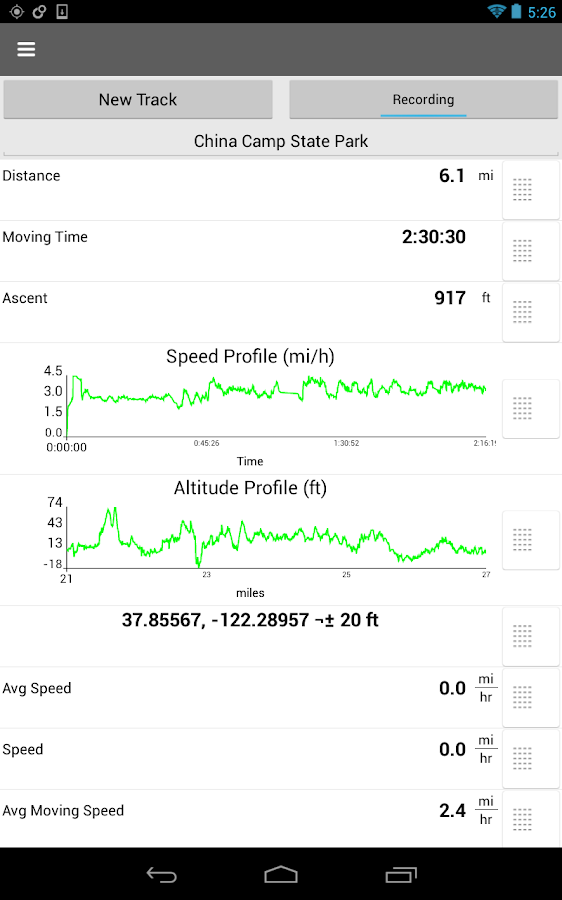Tap the China Camp State Park title
The height and width of the screenshot is (900, 562).
coord(281,141)
